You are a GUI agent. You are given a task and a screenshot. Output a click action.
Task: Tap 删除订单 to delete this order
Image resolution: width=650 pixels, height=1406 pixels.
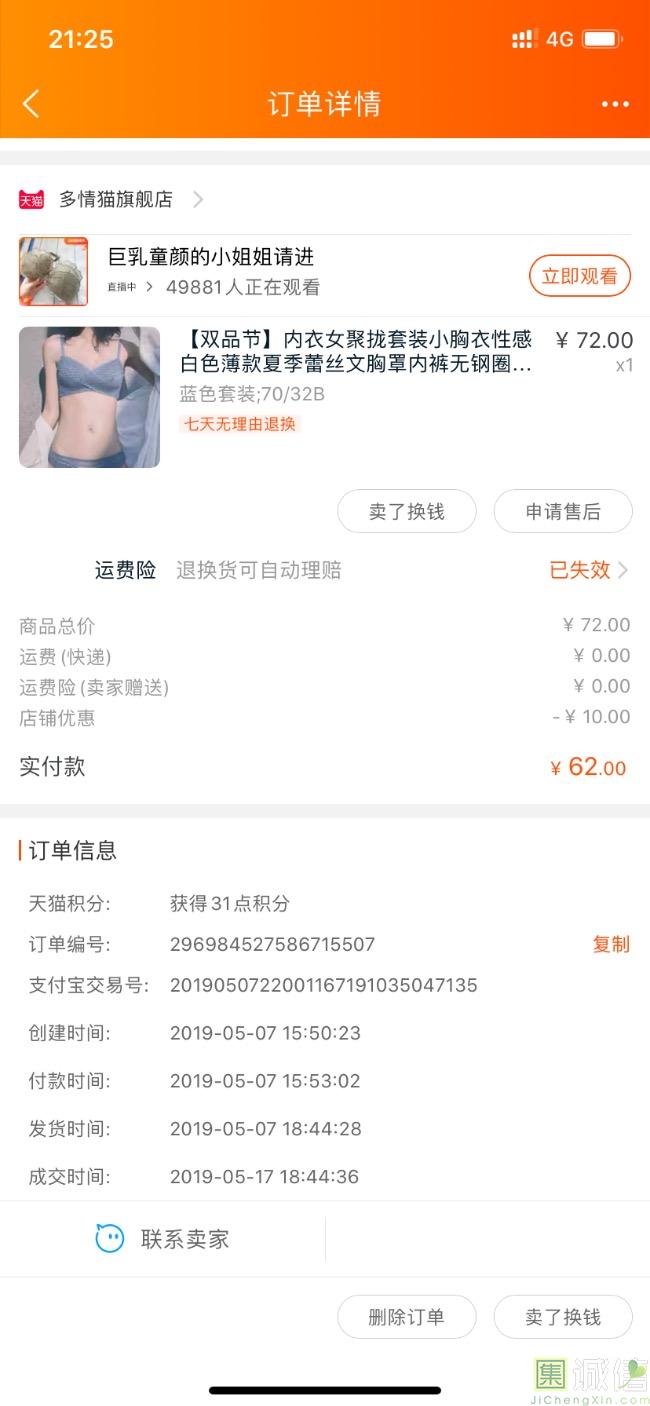click(x=406, y=1317)
